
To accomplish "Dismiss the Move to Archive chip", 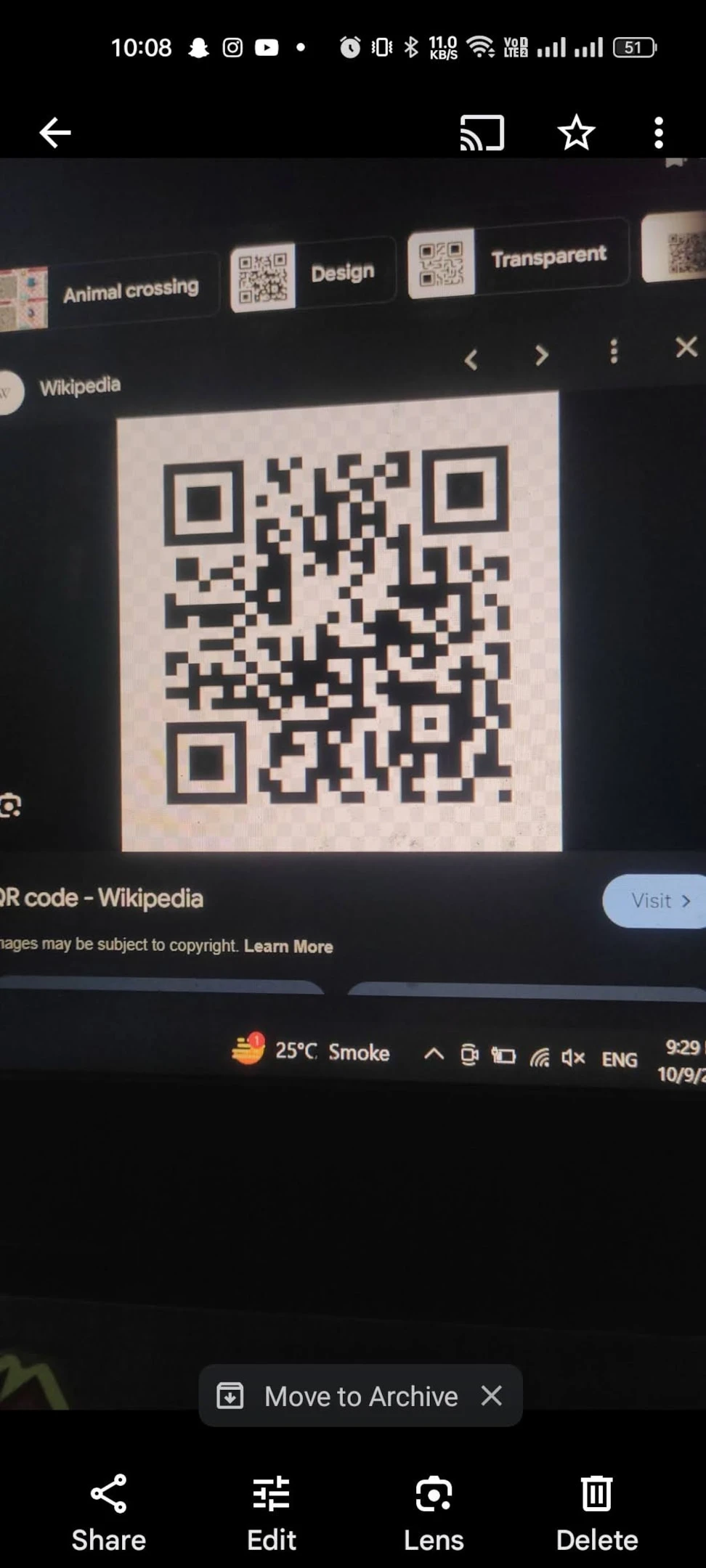I will pyautogui.click(x=492, y=1395).
